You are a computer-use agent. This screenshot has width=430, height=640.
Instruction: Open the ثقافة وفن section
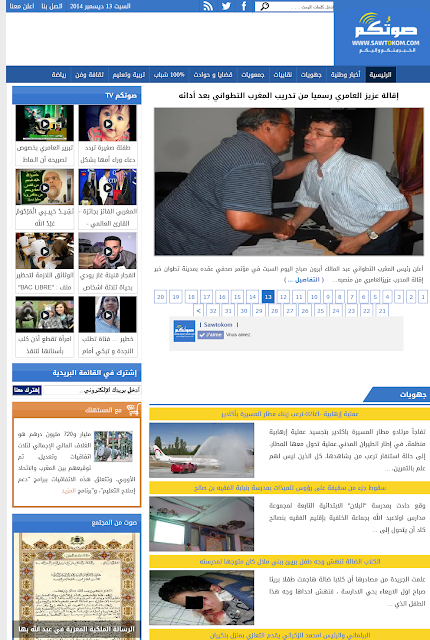pos(89,75)
